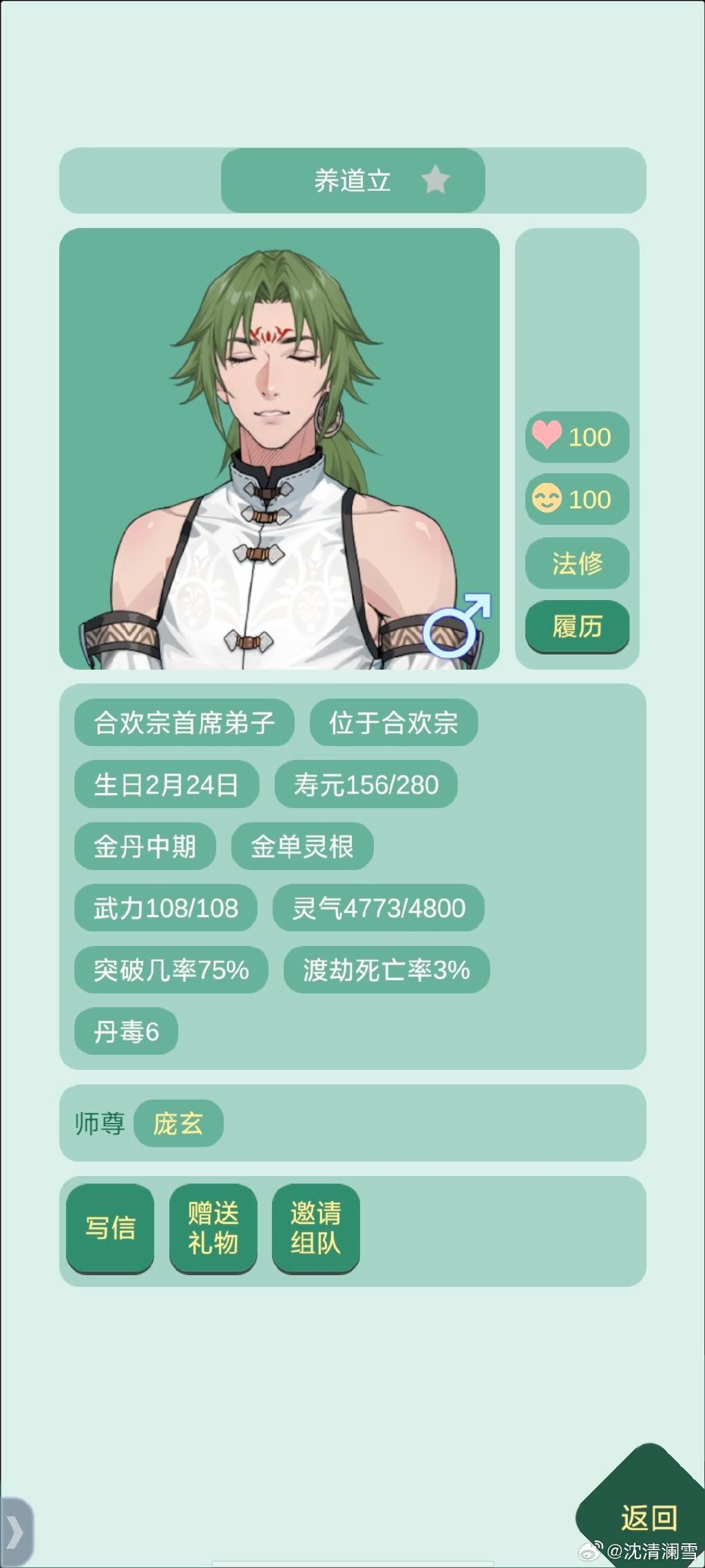
Task: Tap 写信 to write a letter
Action: click(110, 1228)
